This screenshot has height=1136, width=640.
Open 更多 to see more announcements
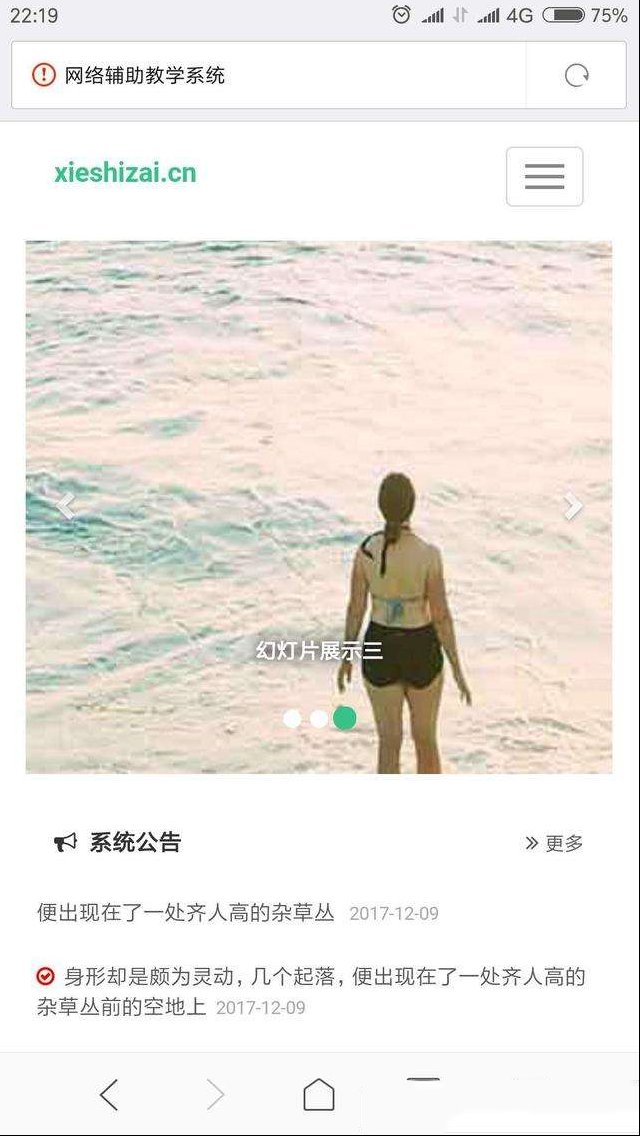554,843
